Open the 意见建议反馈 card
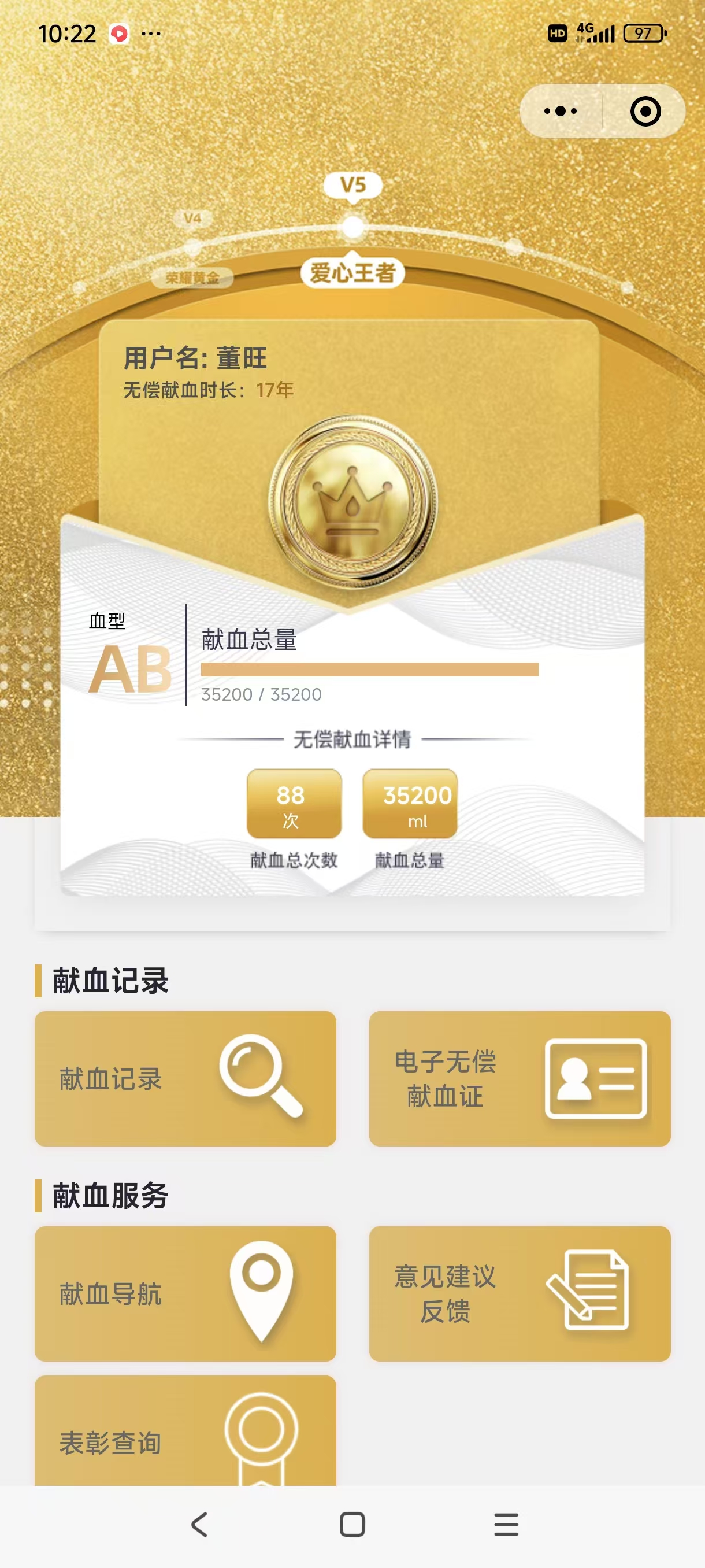The image size is (705, 1568). 520,1293
